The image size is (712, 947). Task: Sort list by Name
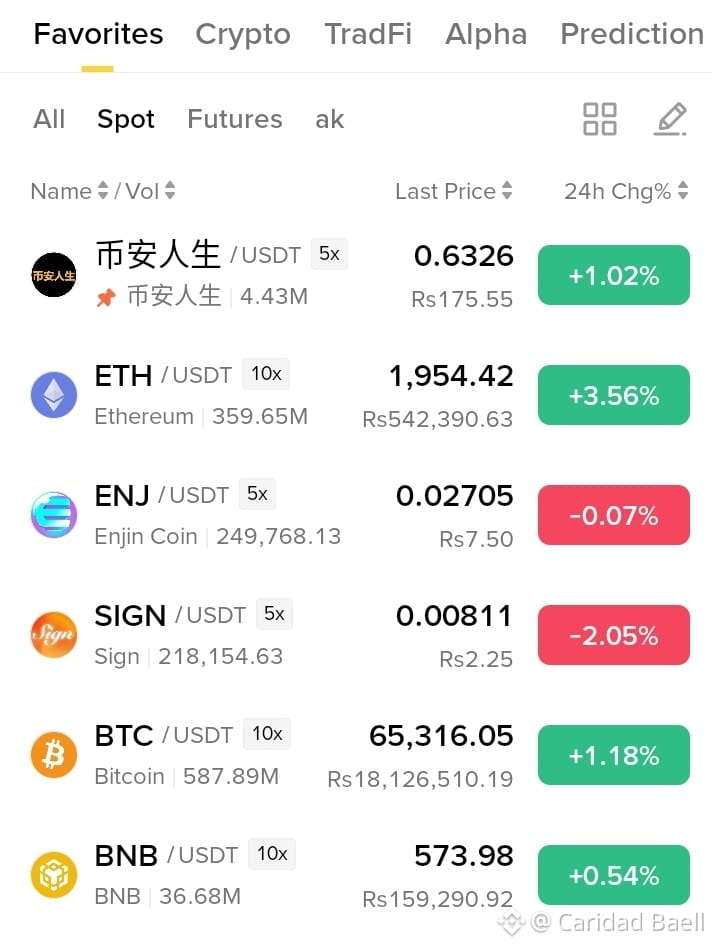pos(69,191)
